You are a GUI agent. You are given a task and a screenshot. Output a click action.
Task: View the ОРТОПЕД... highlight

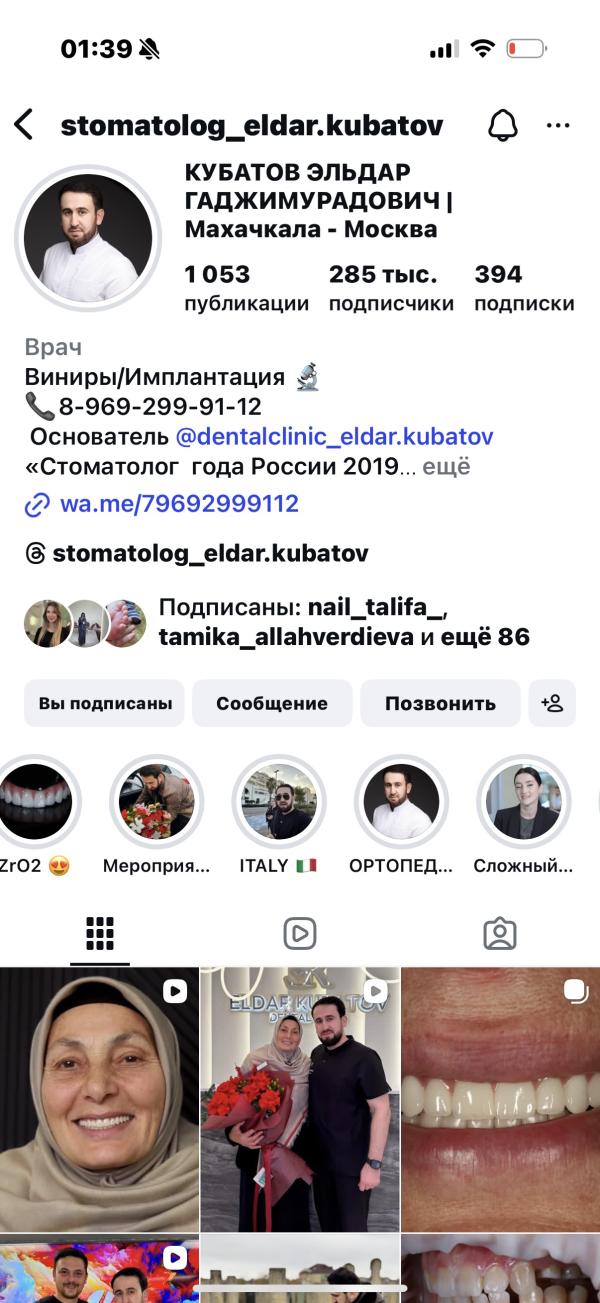tap(400, 802)
